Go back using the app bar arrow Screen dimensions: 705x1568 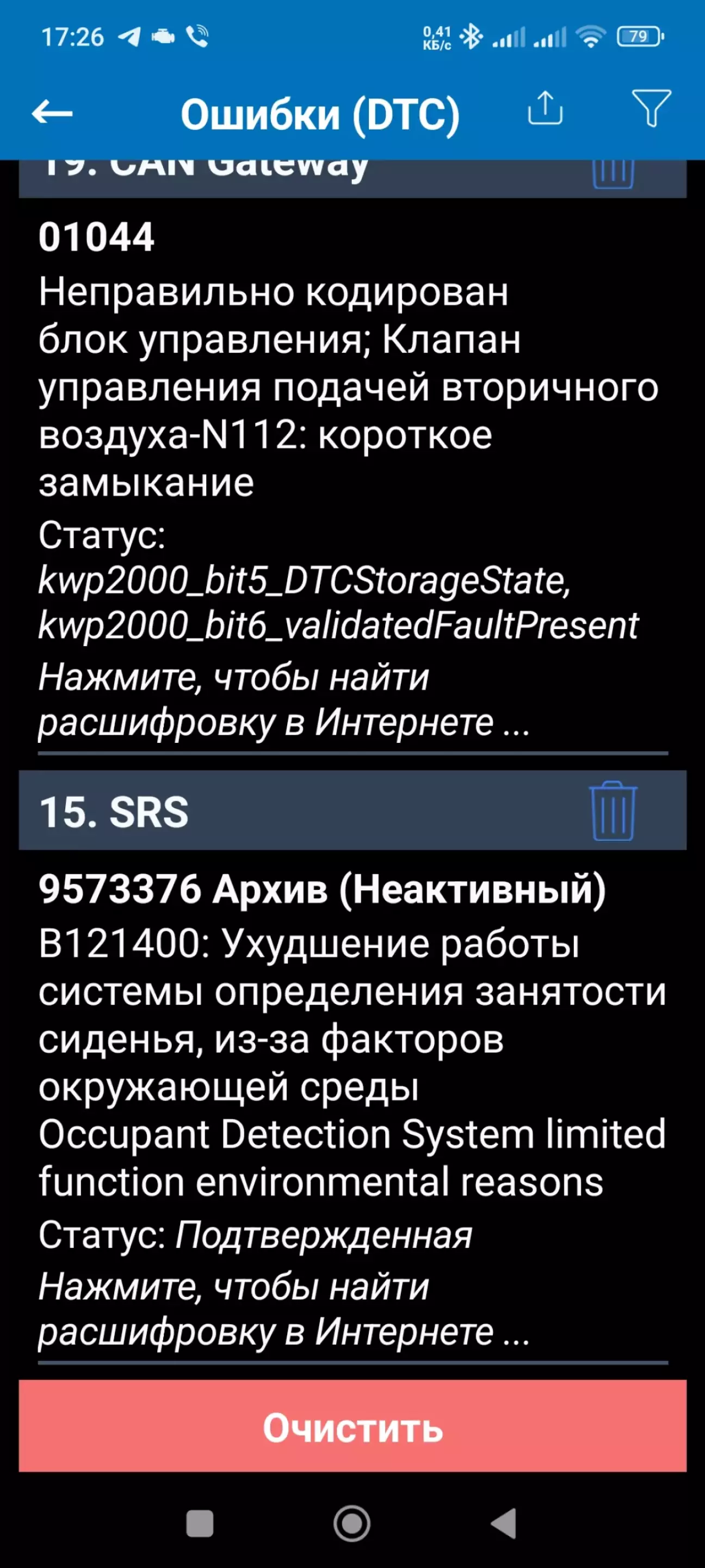coord(52,113)
